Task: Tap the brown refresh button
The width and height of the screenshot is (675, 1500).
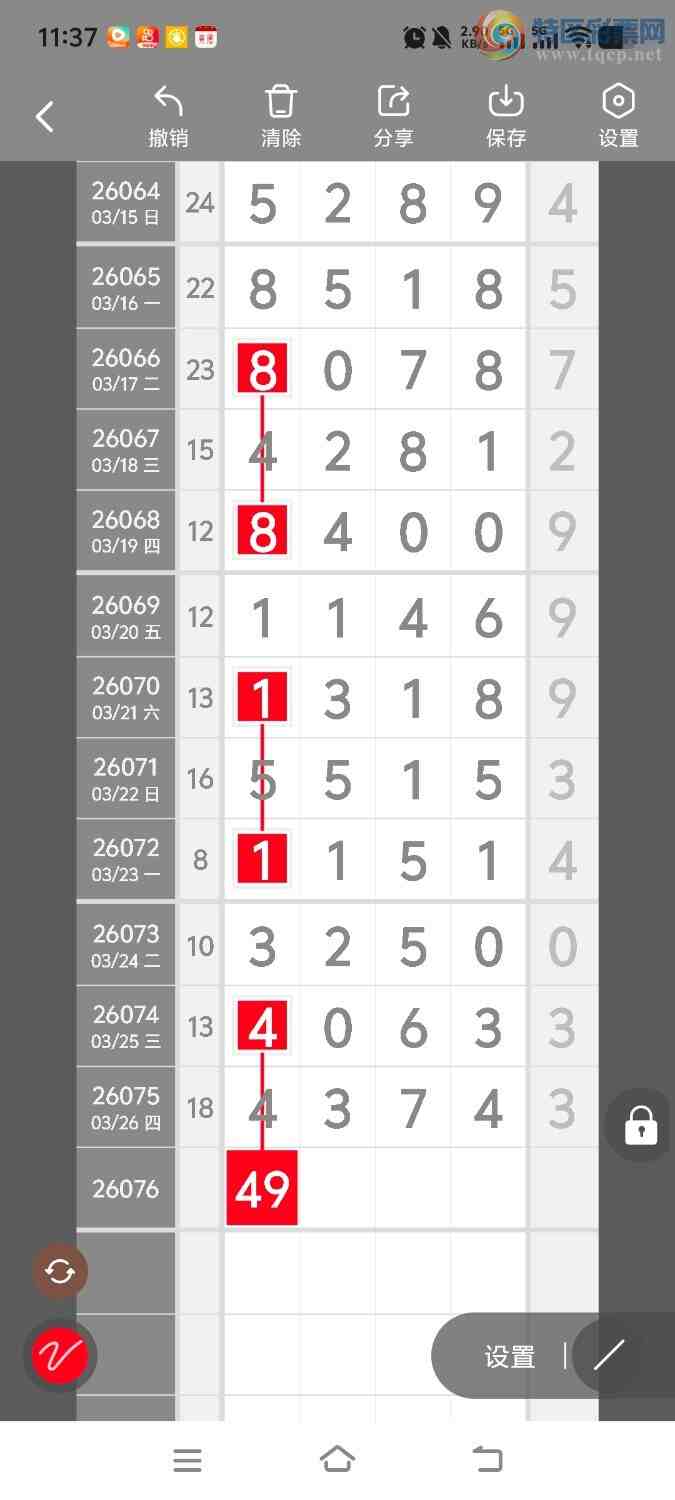Action: 60,1272
